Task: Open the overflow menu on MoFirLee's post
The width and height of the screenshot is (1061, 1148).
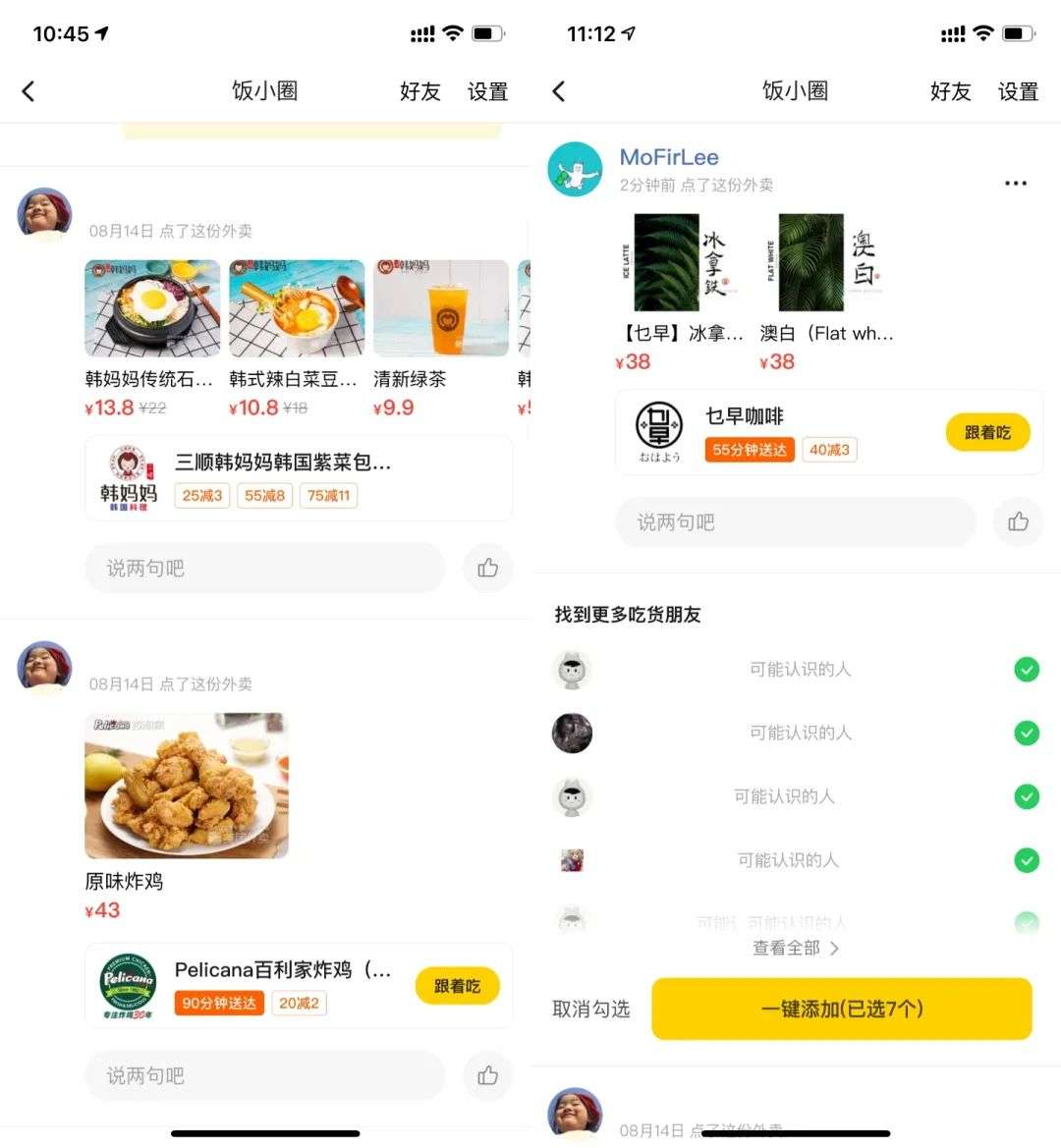Action: [x=1016, y=184]
